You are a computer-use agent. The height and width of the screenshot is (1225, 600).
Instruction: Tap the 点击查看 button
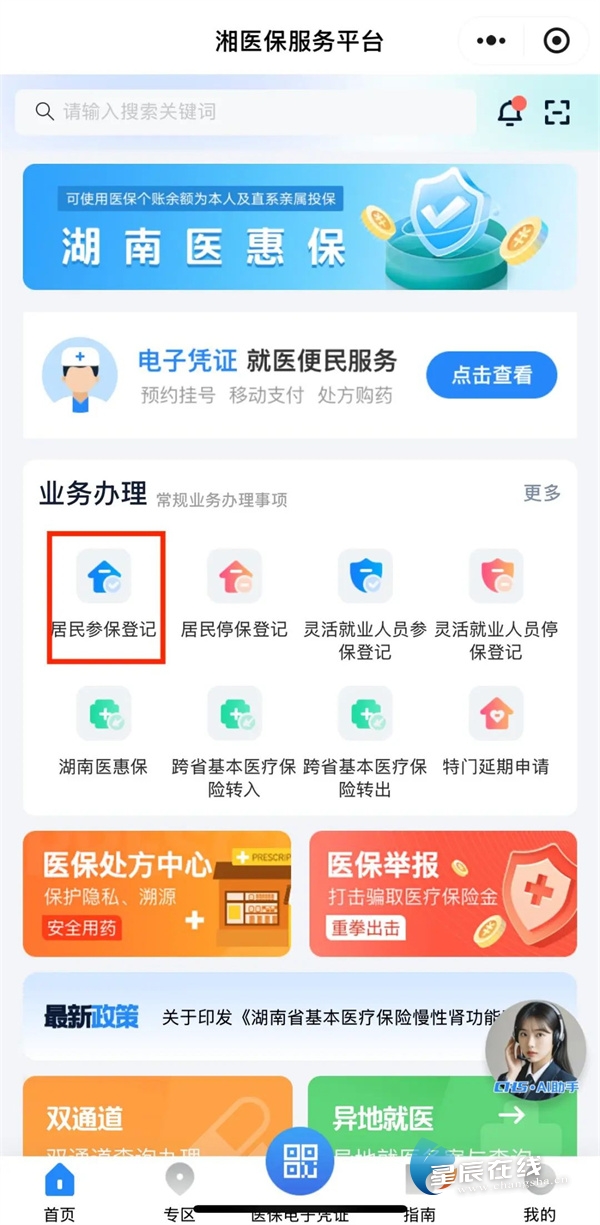coord(491,375)
